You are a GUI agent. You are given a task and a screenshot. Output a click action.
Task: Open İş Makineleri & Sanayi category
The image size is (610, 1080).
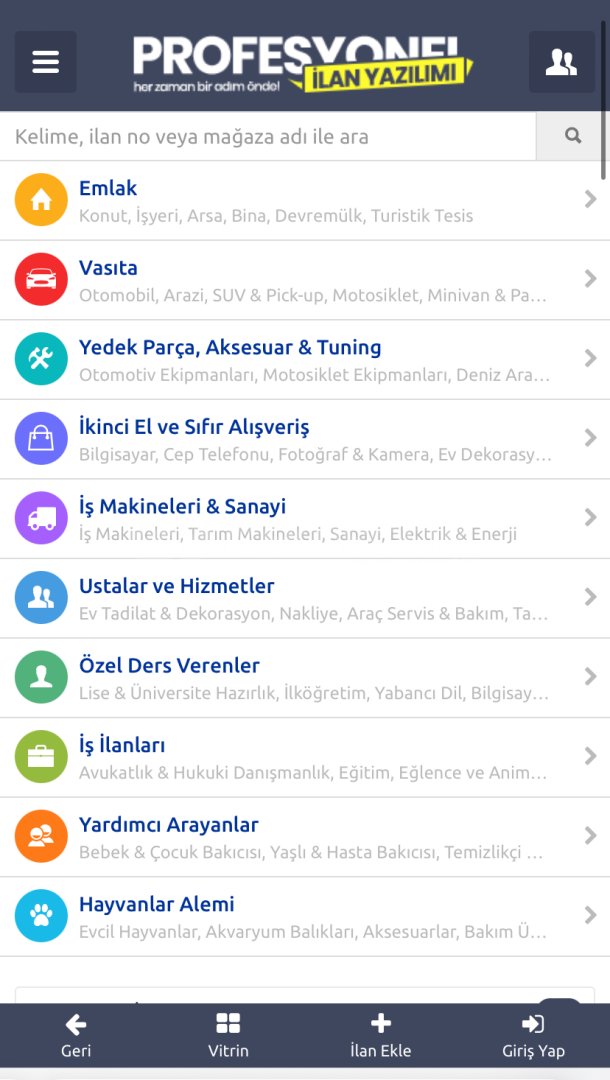click(x=305, y=519)
